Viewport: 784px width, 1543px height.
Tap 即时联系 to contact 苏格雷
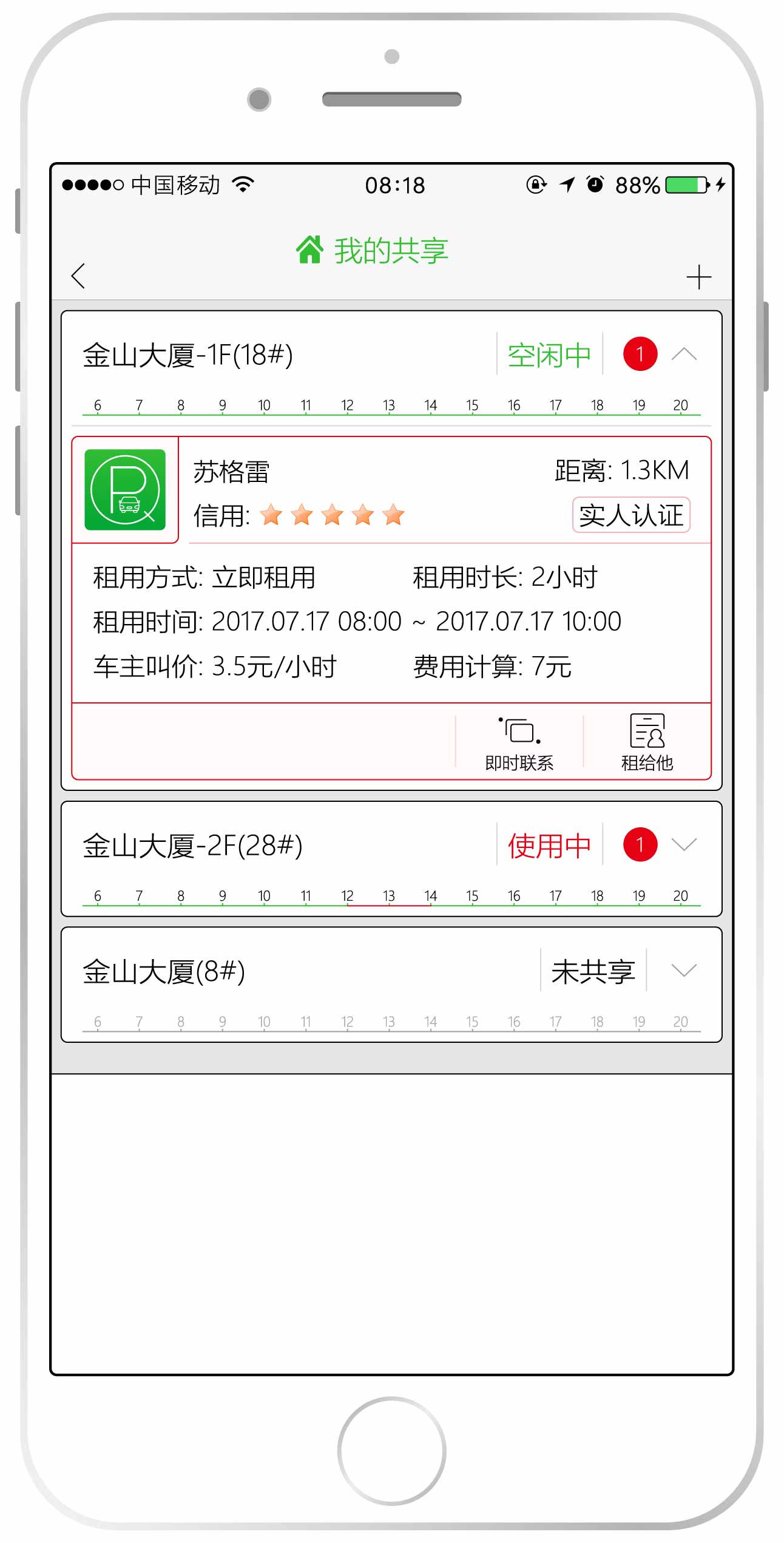click(x=519, y=742)
